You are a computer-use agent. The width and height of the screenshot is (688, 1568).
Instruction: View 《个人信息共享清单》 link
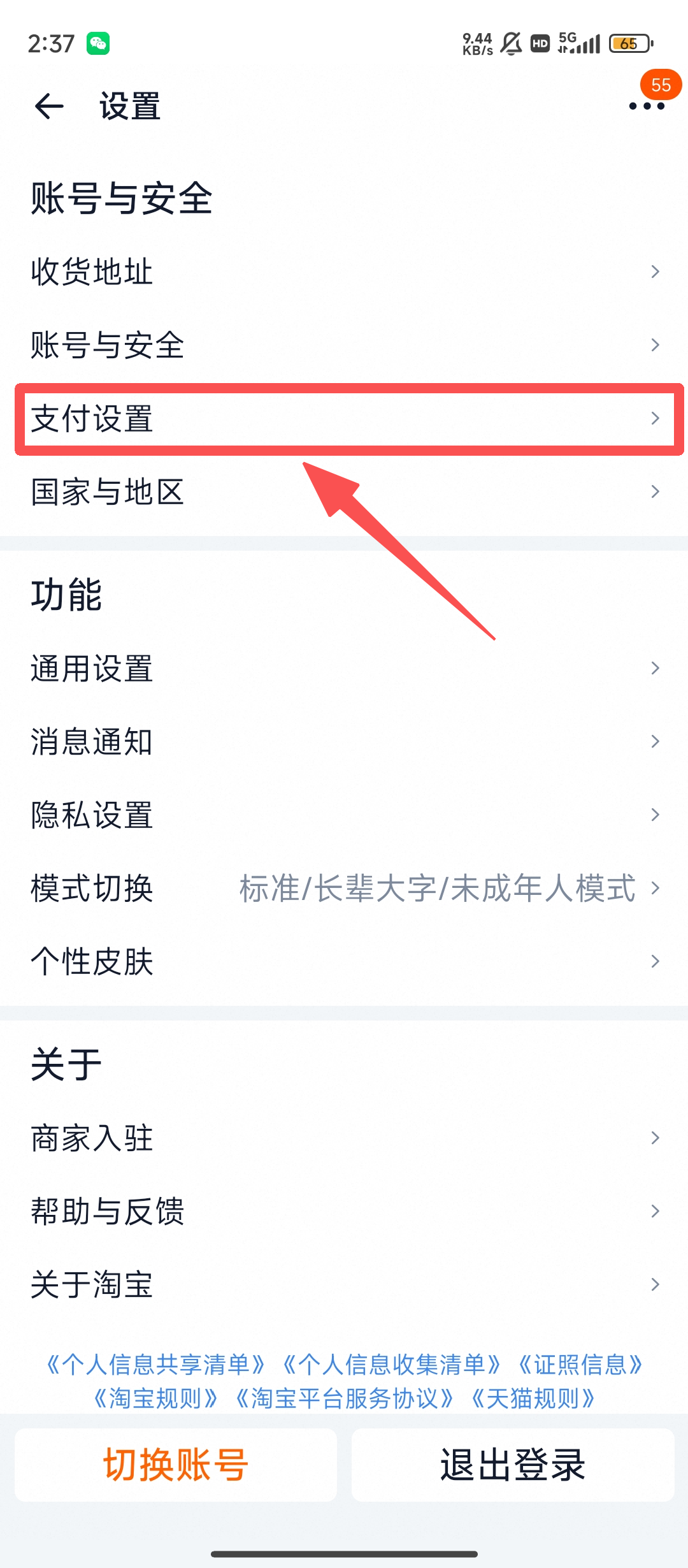point(156,1365)
